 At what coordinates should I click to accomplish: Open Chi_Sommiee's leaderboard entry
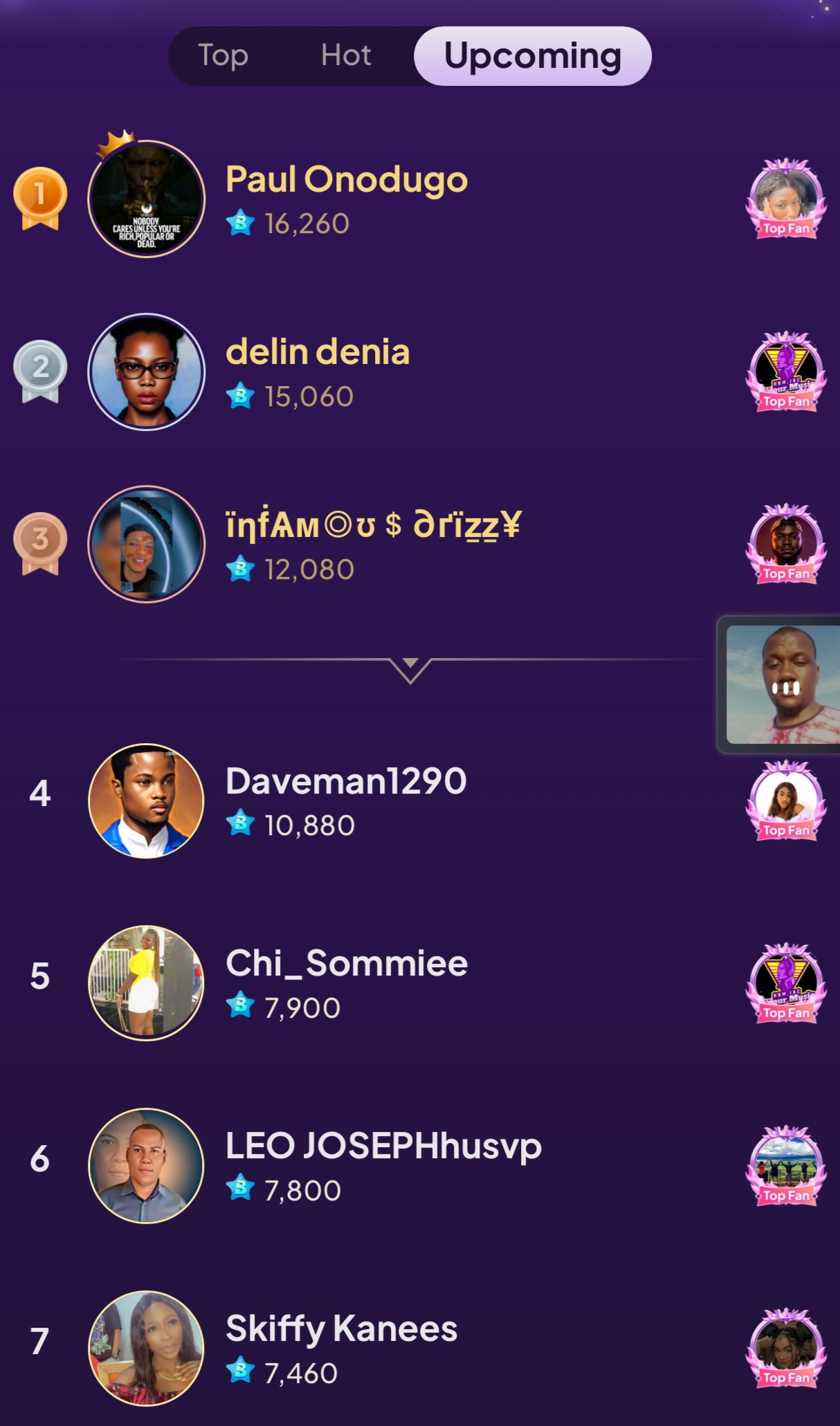click(420, 983)
